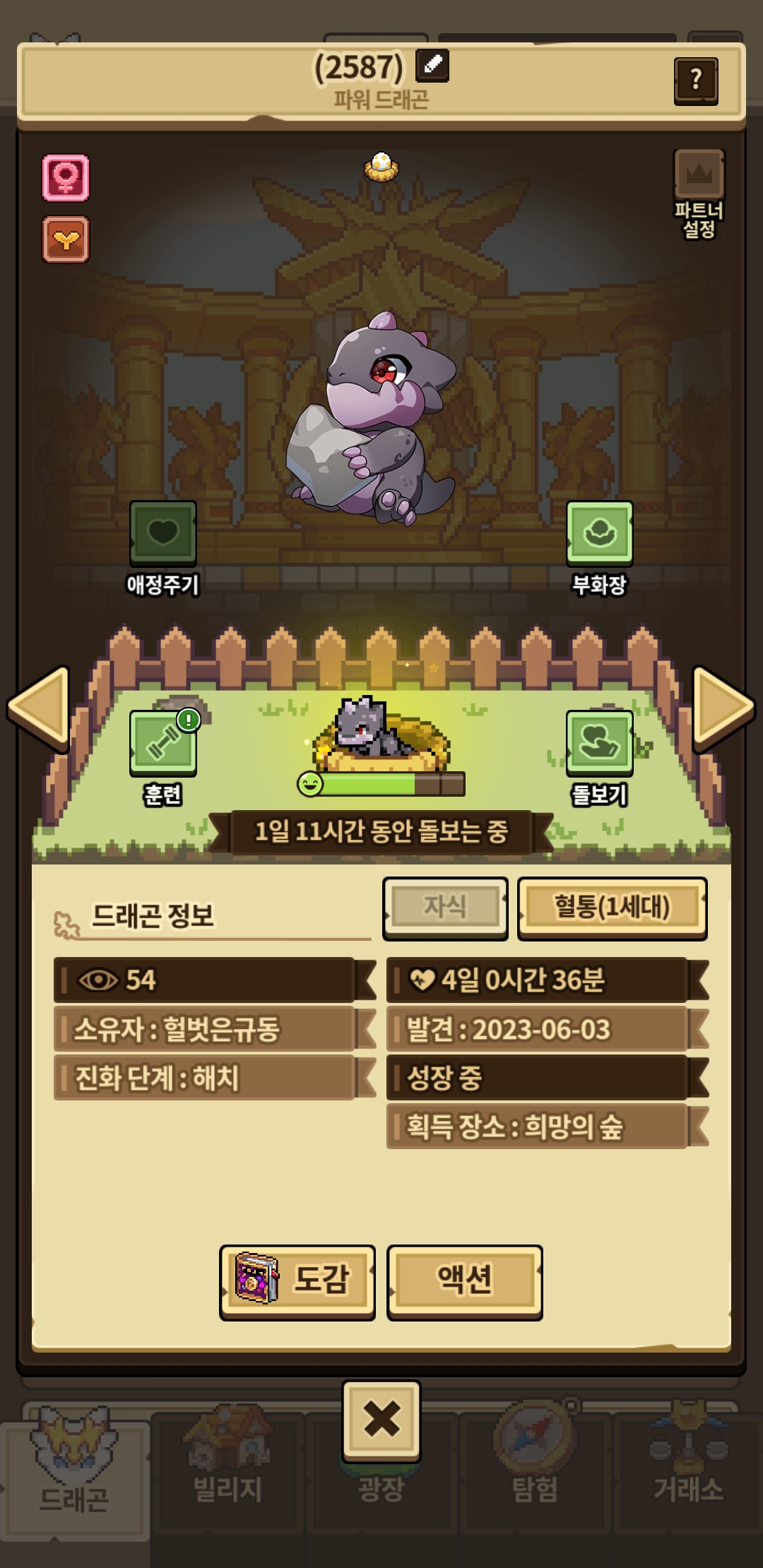Open the 도감 encyclopedia

click(x=297, y=1281)
